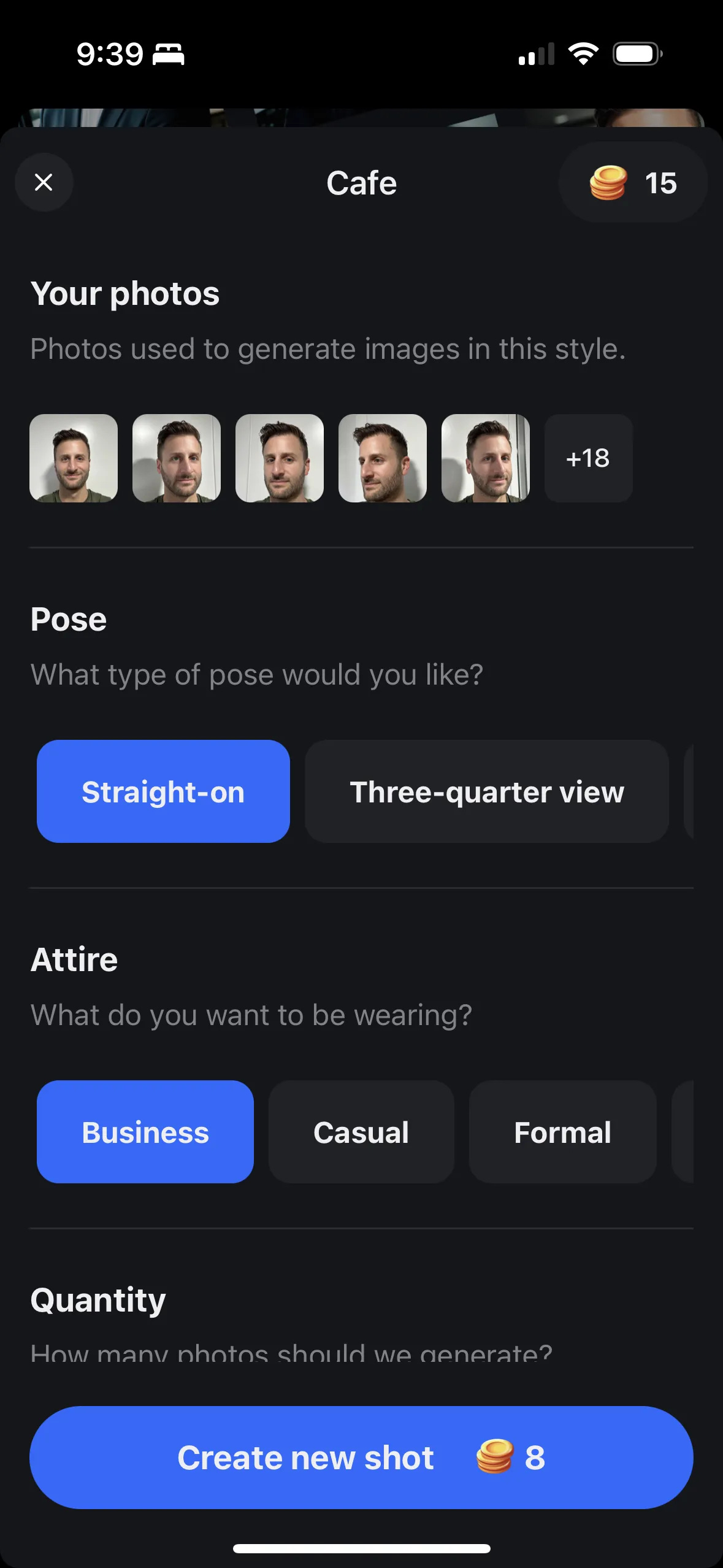Pick the Casual attire option

point(361,1132)
